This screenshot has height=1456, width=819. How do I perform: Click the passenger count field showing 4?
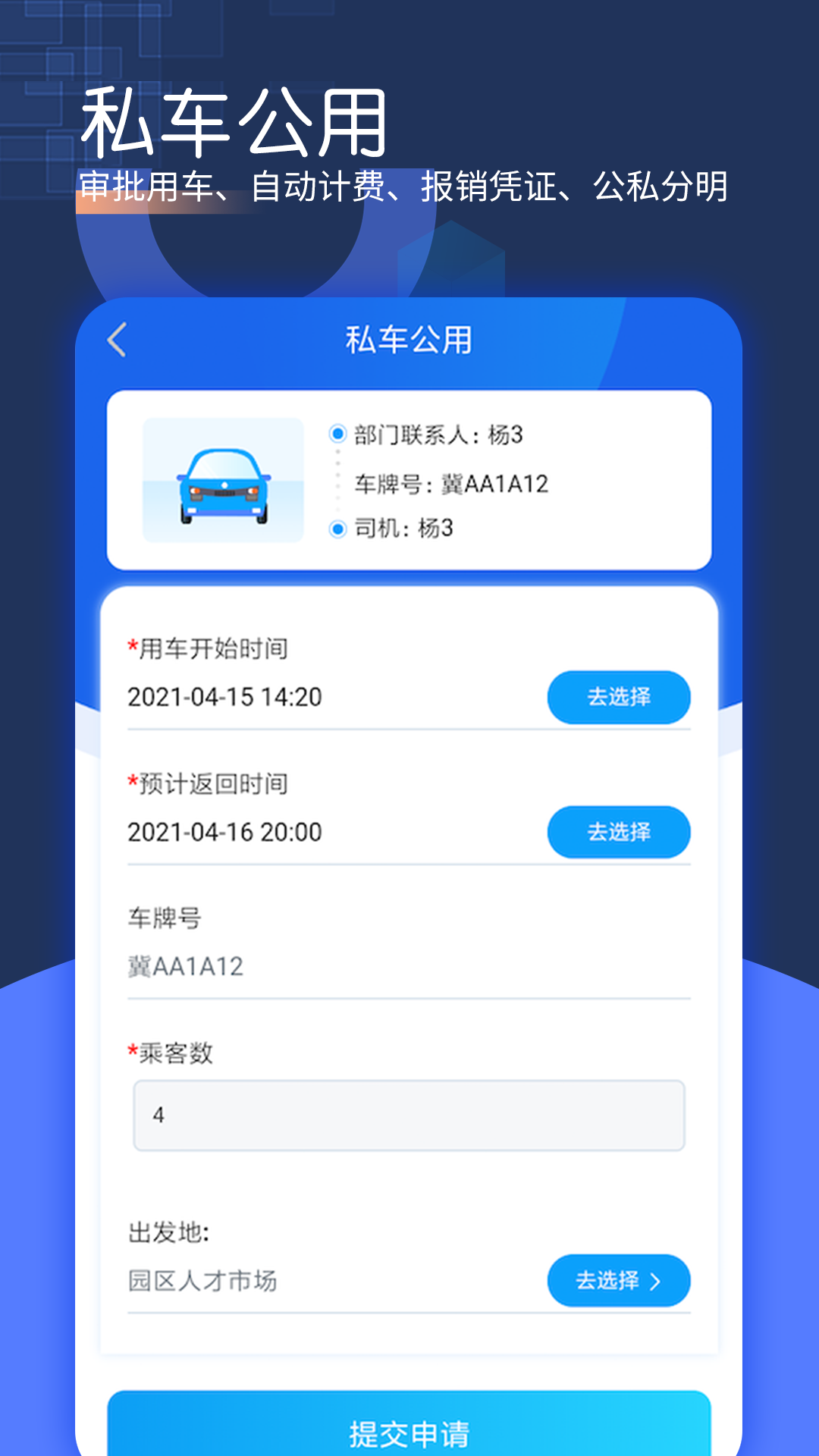click(409, 1113)
